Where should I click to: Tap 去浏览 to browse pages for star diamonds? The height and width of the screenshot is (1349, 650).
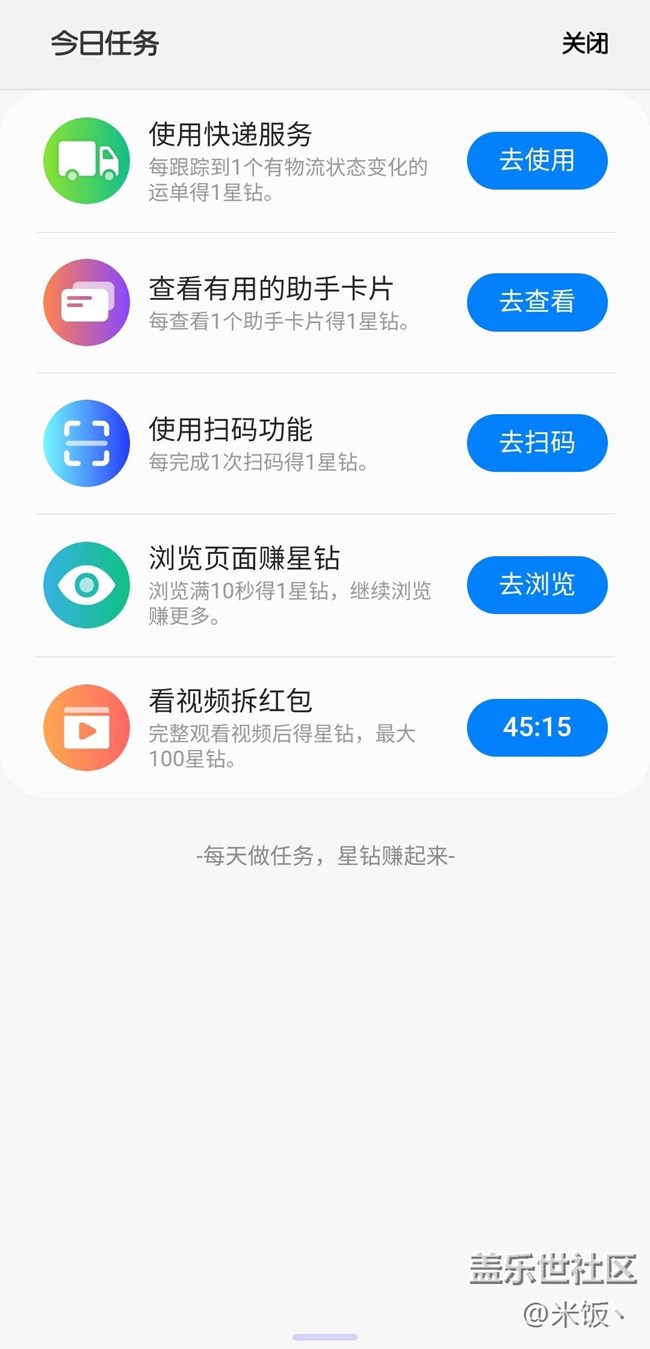coord(537,584)
